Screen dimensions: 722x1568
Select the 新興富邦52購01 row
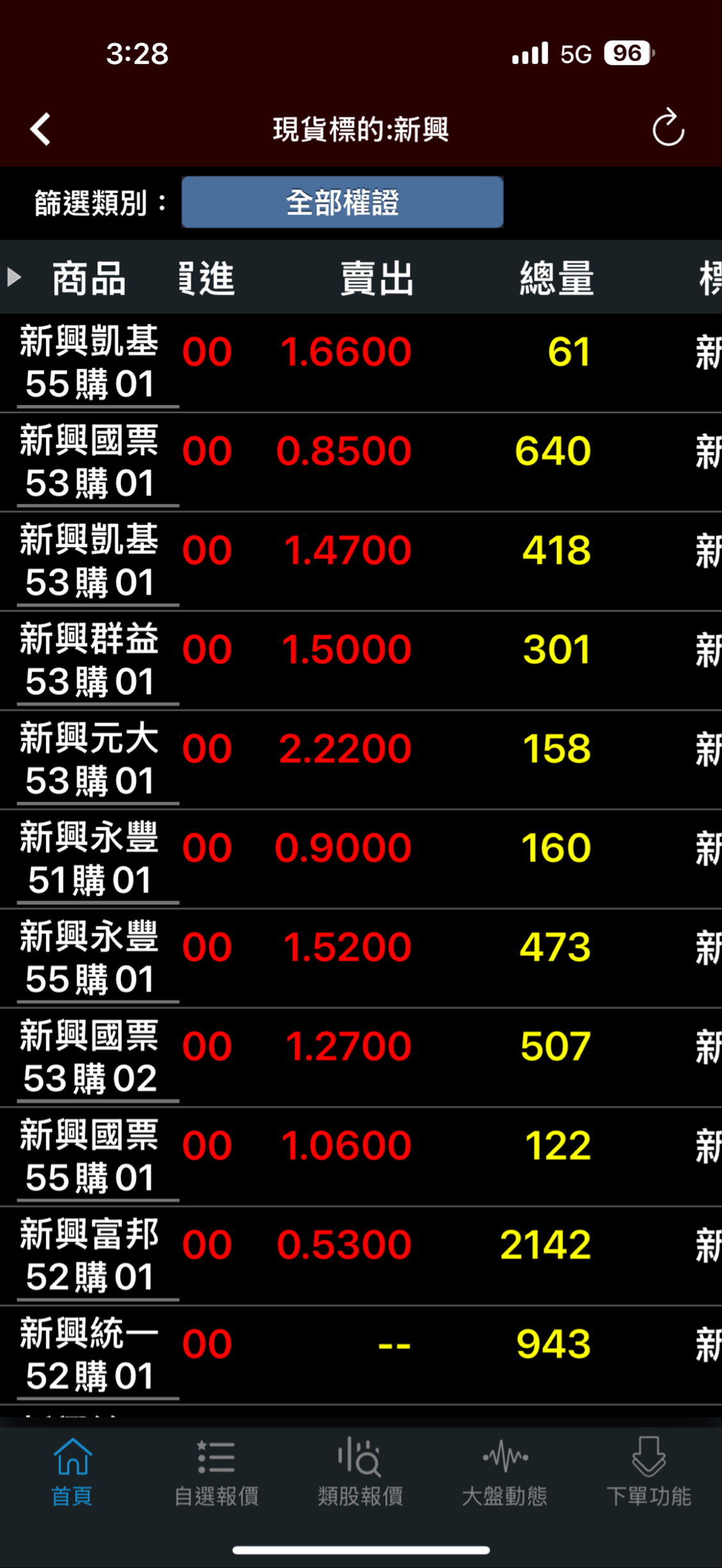pos(90,1255)
